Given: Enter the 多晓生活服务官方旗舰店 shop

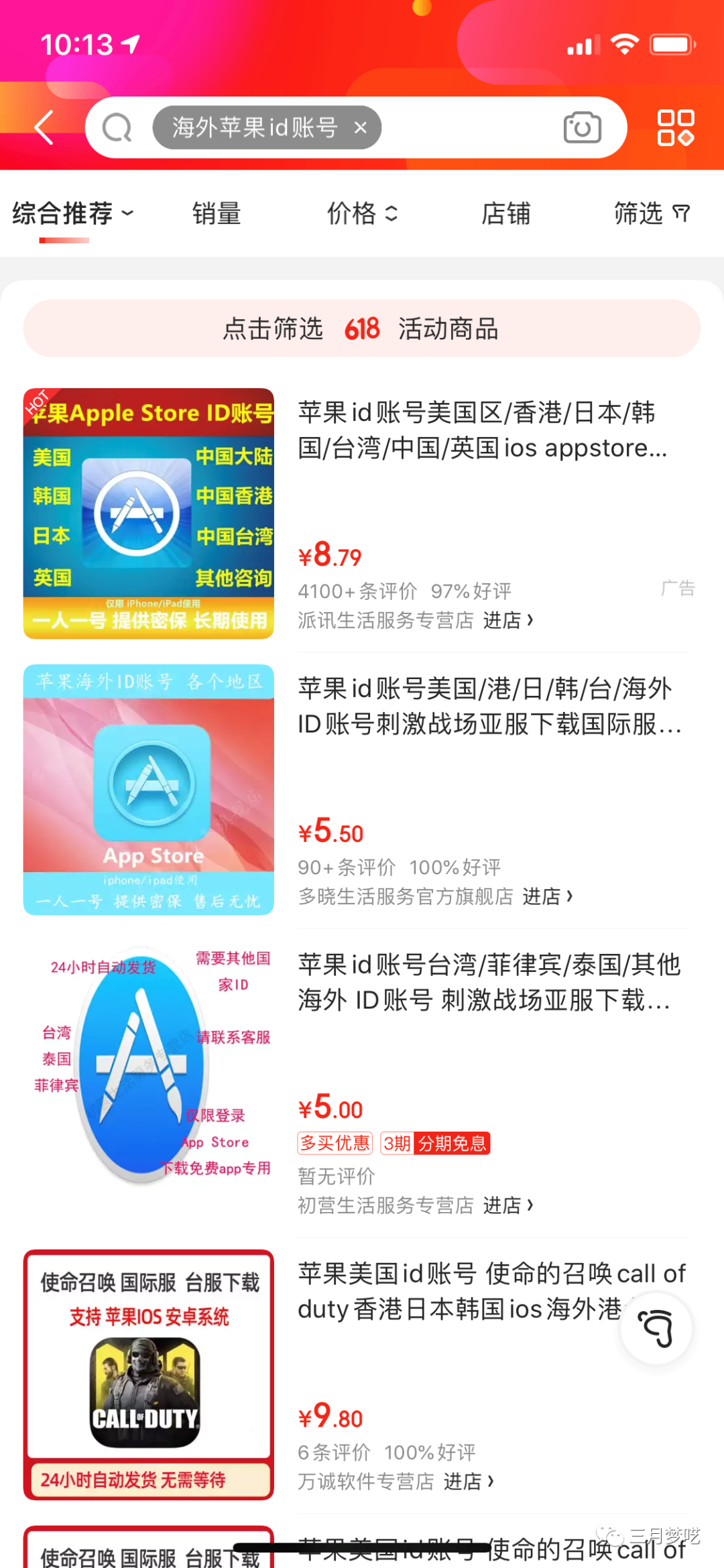Looking at the screenshot, I should tap(548, 896).
